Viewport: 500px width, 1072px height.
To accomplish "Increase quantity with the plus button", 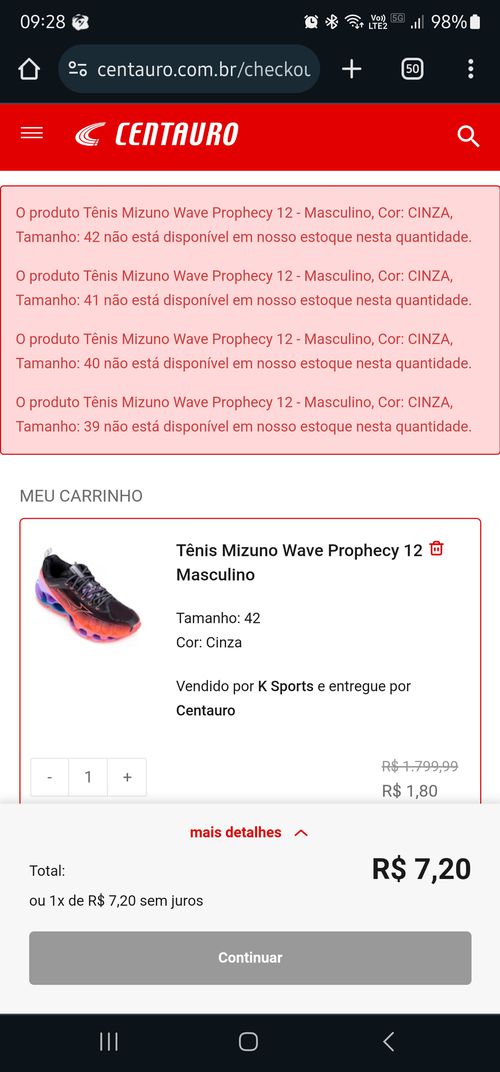I will pos(127,777).
